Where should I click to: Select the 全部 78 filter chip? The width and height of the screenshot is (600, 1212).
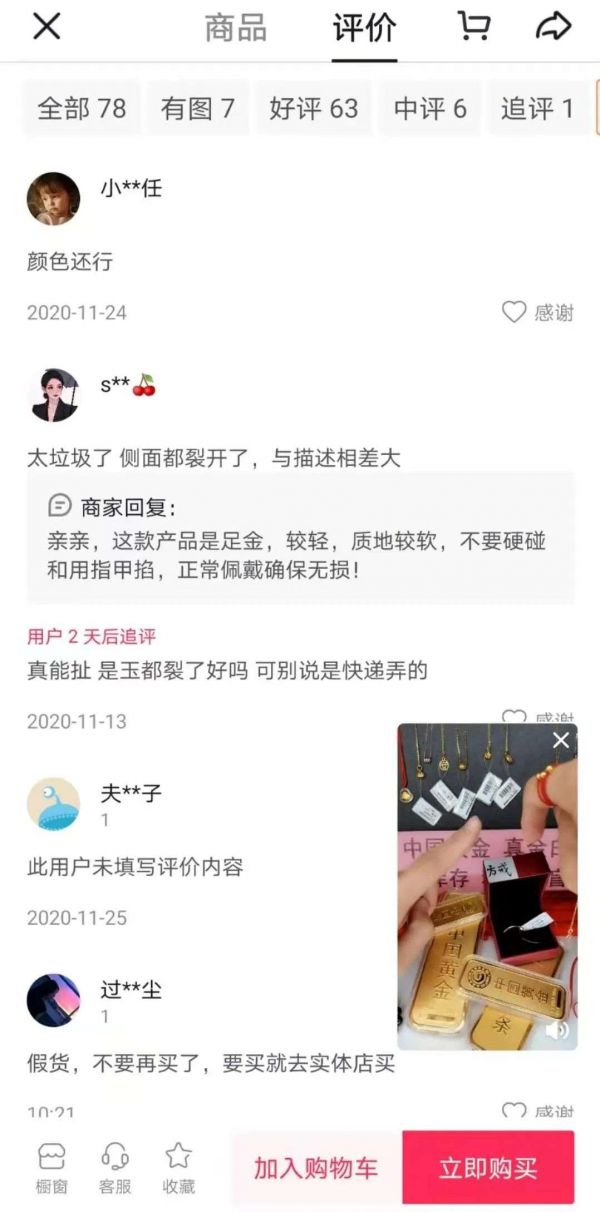tap(82, 108)
